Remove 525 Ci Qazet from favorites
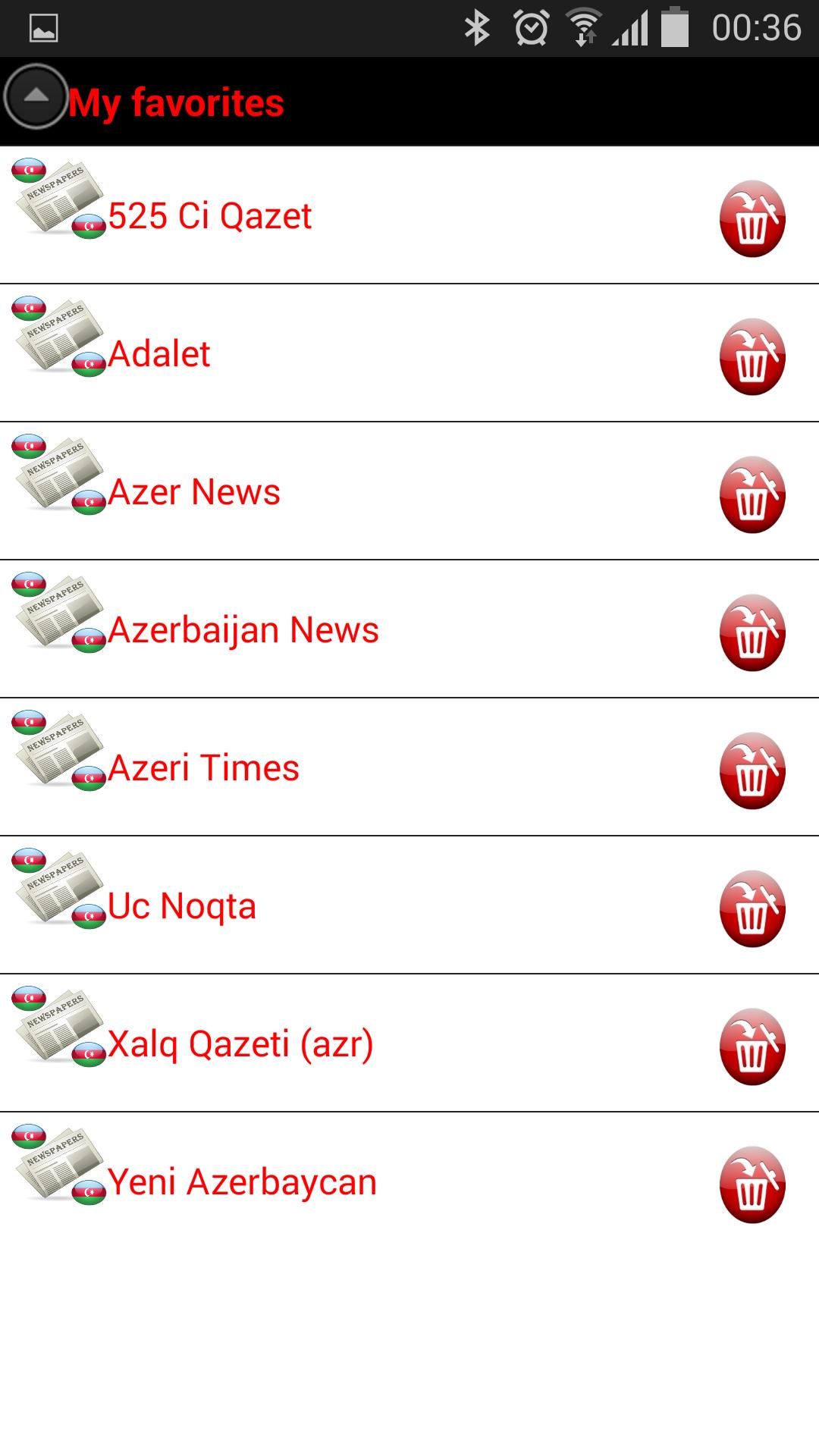 752,218
